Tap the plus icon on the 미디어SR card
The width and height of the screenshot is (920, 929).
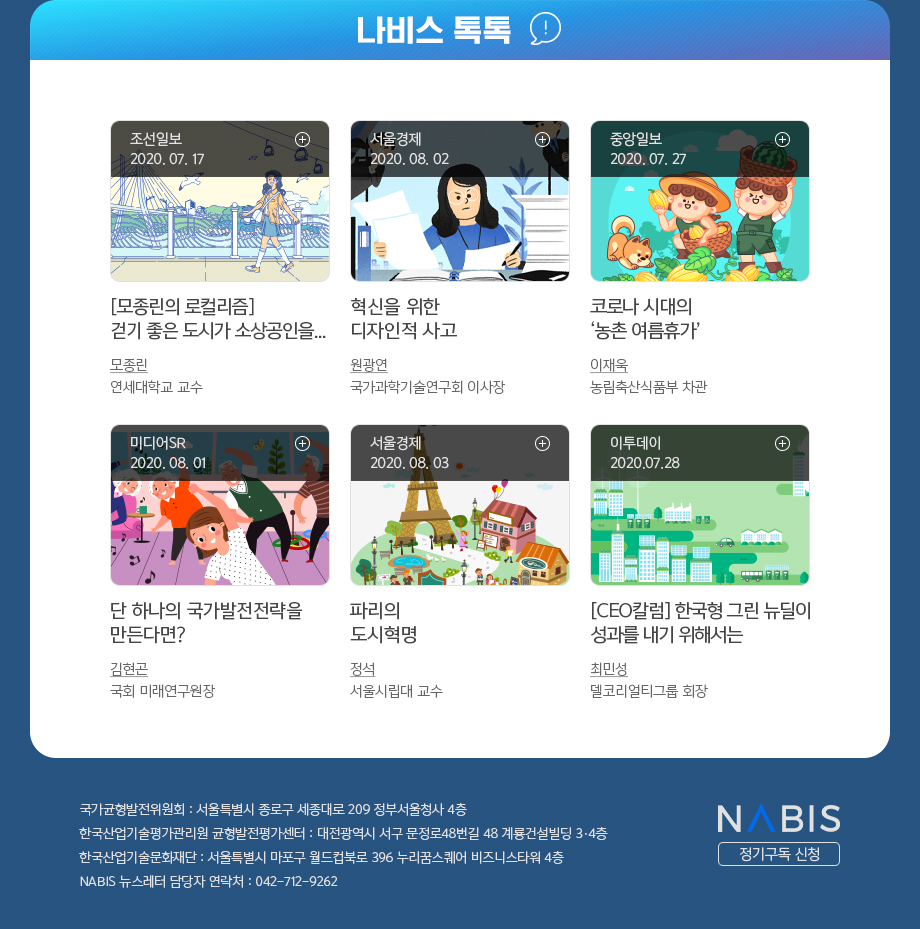(x=302, y=443)
